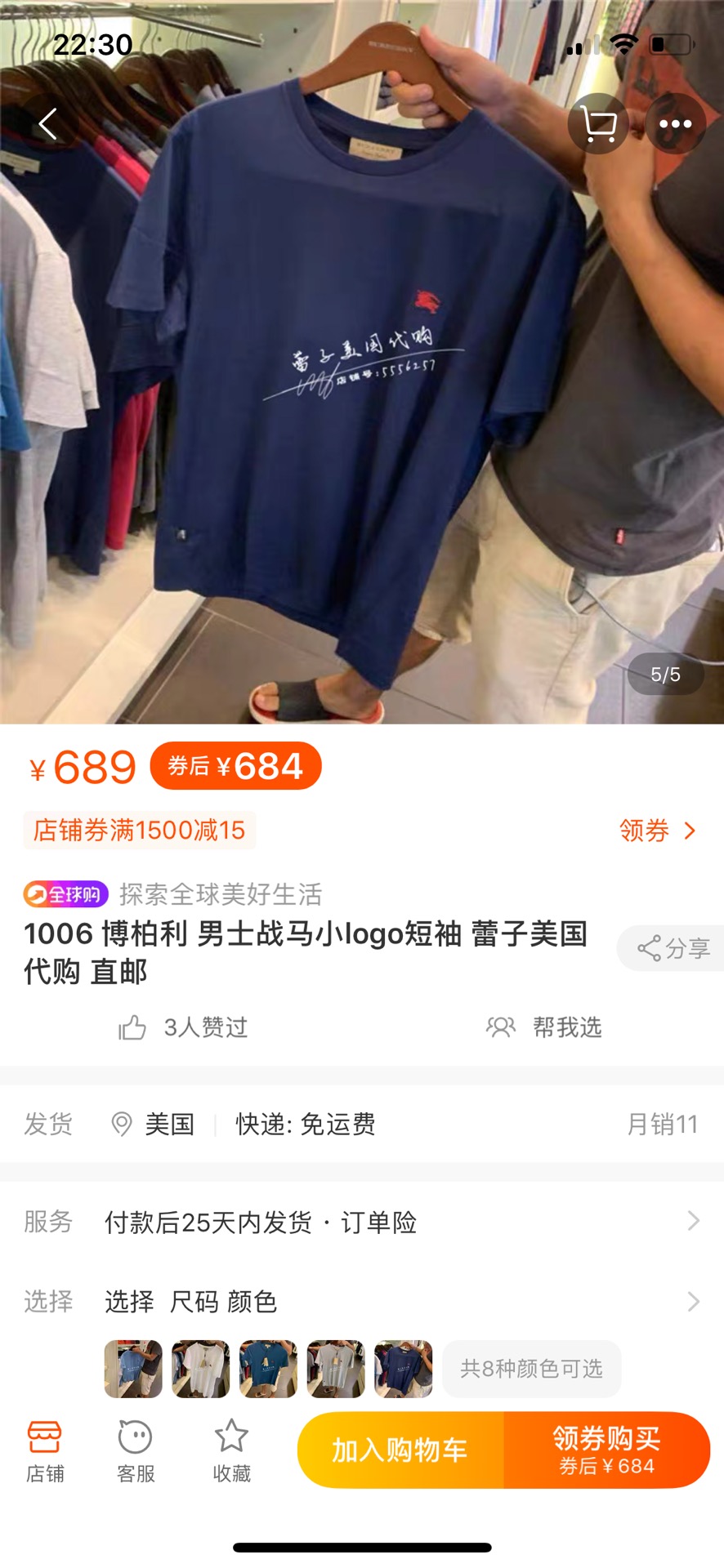Go back using the arrow icon
Image resolution: width=724 pixels, height=1568 pixels.
tap(48, 124)
